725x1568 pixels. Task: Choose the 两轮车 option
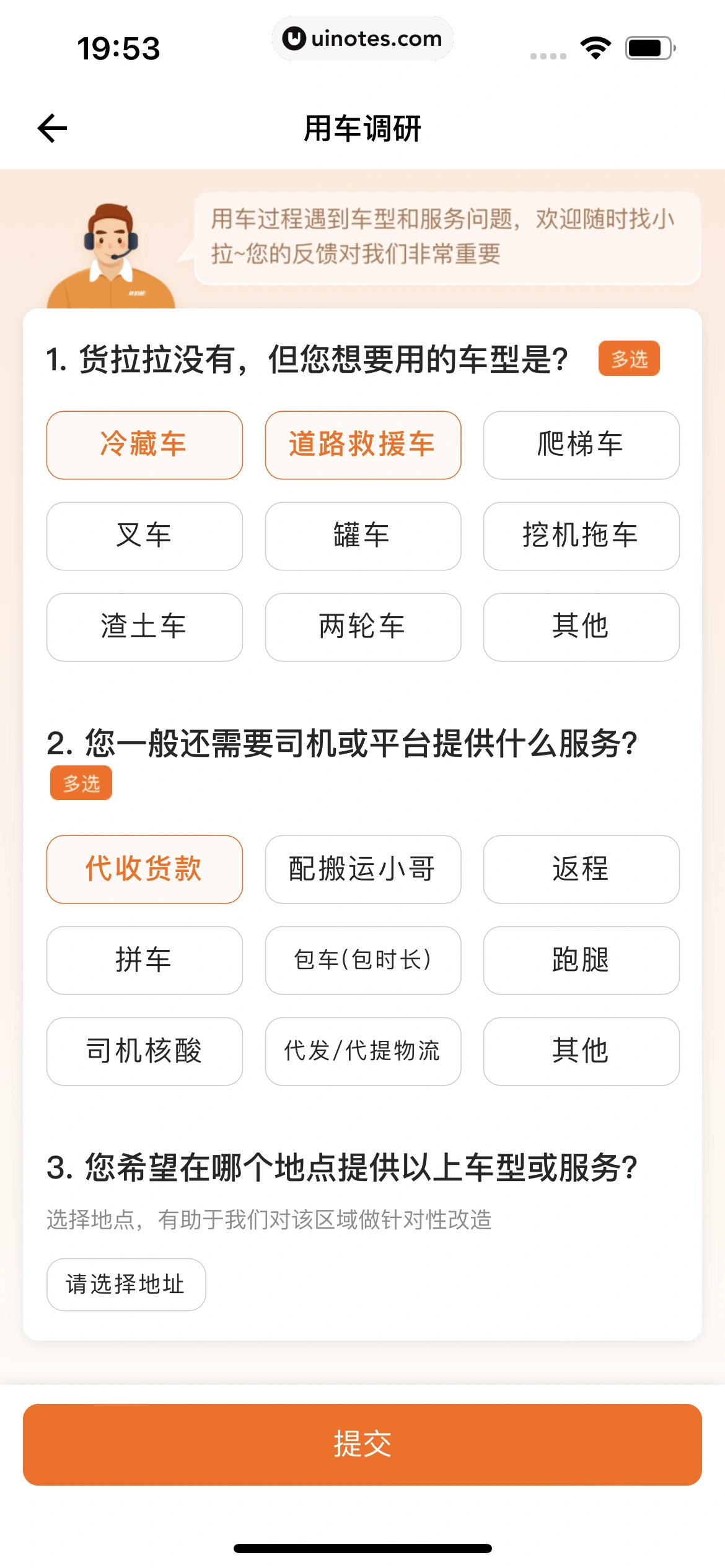[362, 627]
